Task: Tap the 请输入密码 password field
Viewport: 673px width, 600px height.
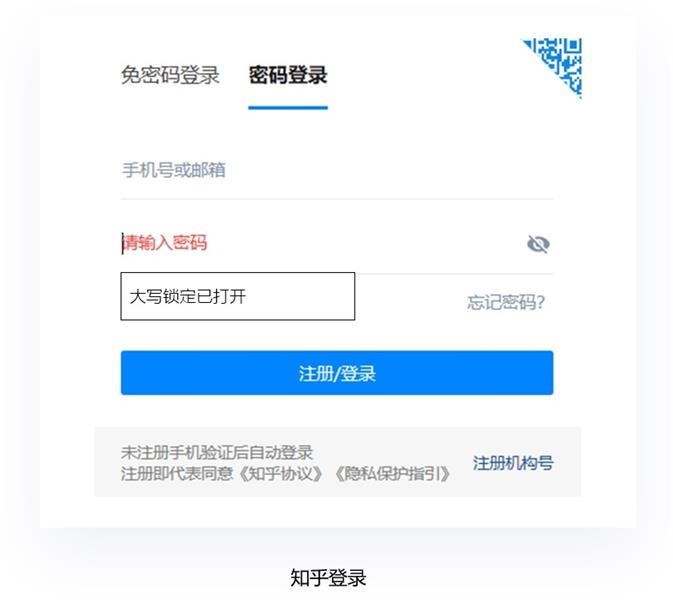Action: point(320,243)
